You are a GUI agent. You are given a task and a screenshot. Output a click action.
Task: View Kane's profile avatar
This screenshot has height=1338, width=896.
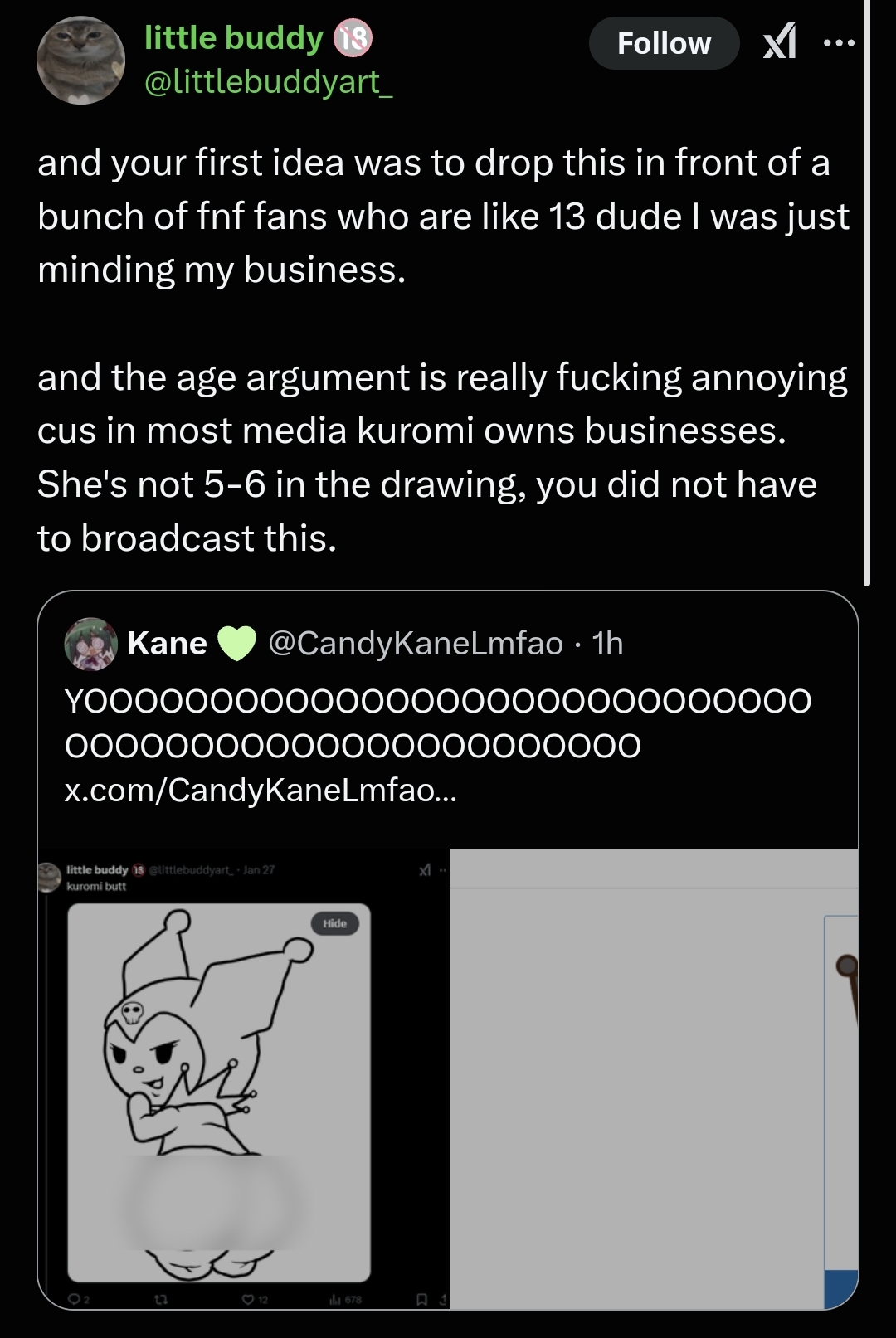(x=90, y=644)
